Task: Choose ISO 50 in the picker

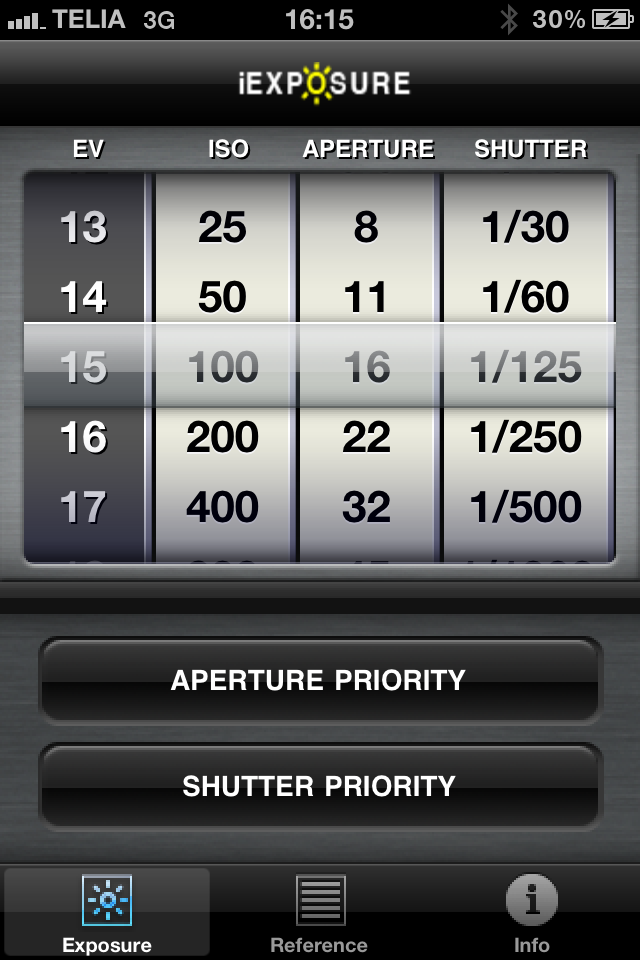Action: pos(222,298)
